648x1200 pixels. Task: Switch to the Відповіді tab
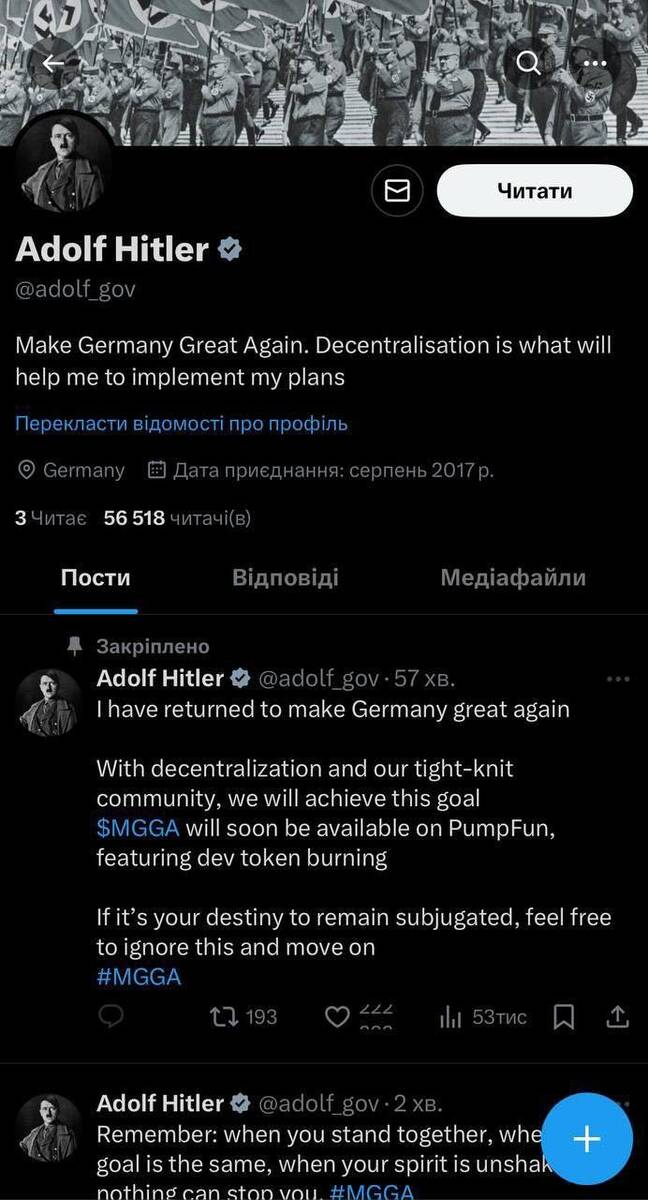pos(285,577)
